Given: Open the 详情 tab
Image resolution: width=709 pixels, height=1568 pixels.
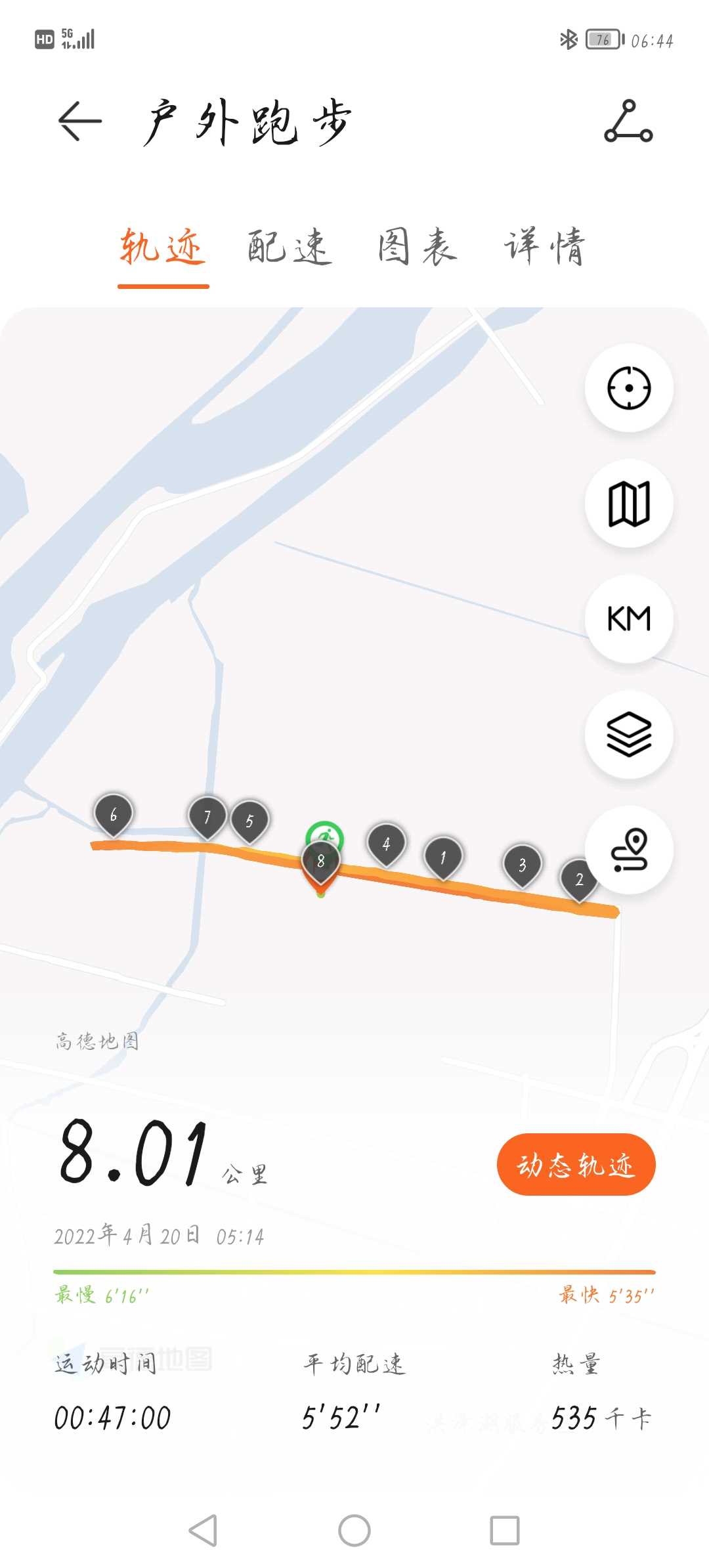Looking at the screenshot, I should [544, 247].
